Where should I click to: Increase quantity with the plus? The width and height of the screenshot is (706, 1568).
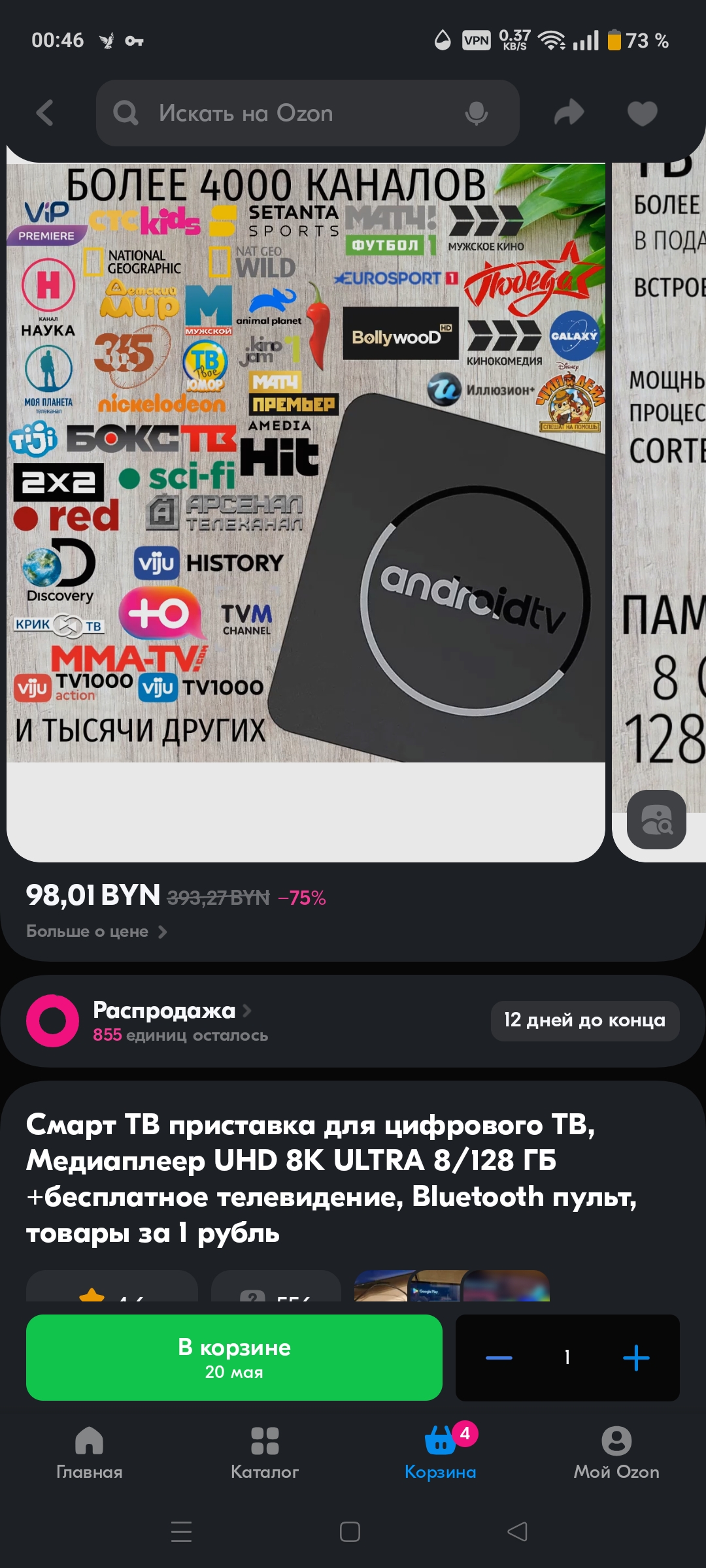coord(635,1358)
